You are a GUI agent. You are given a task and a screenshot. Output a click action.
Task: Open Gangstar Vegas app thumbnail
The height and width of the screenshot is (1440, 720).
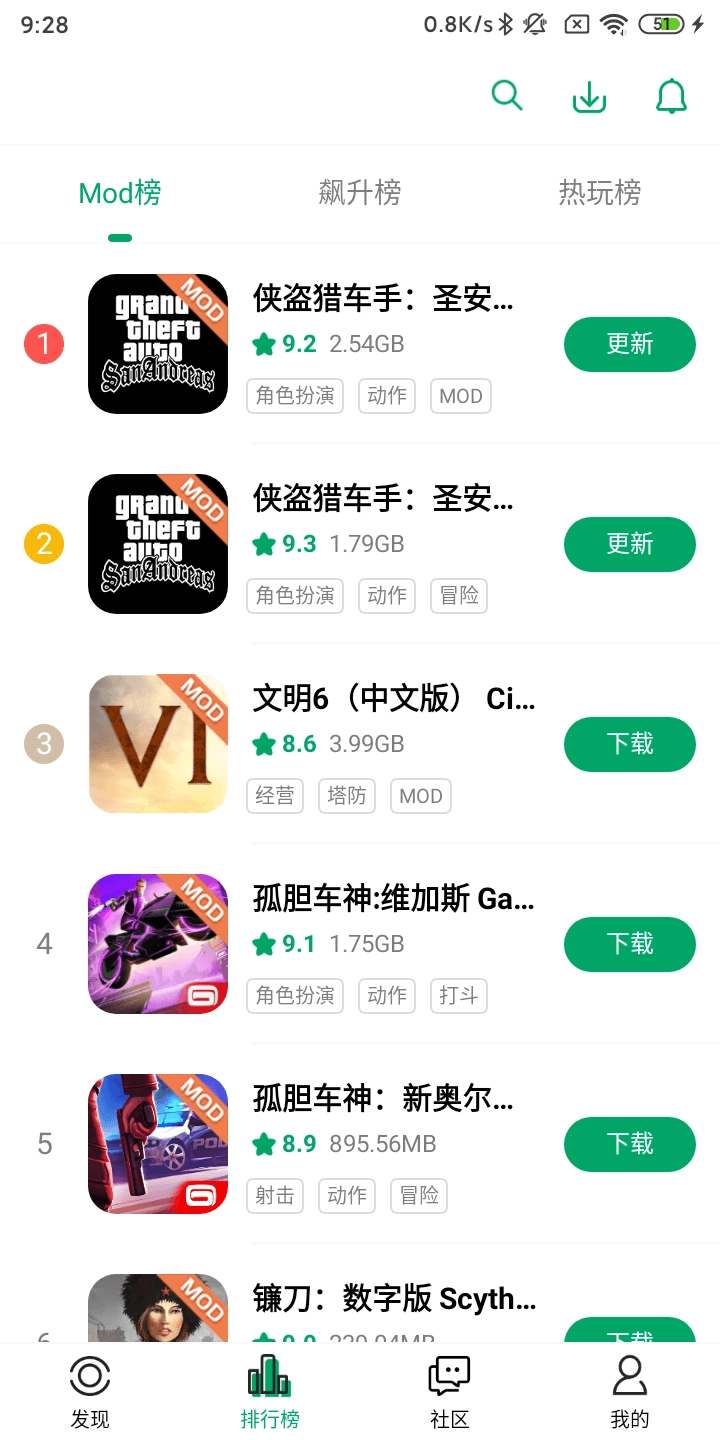tap(157, 944)
